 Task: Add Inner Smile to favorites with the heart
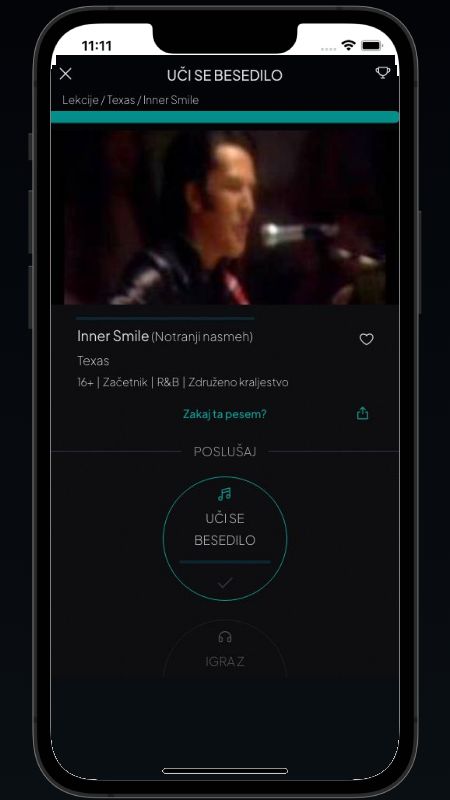click(366, 339)
